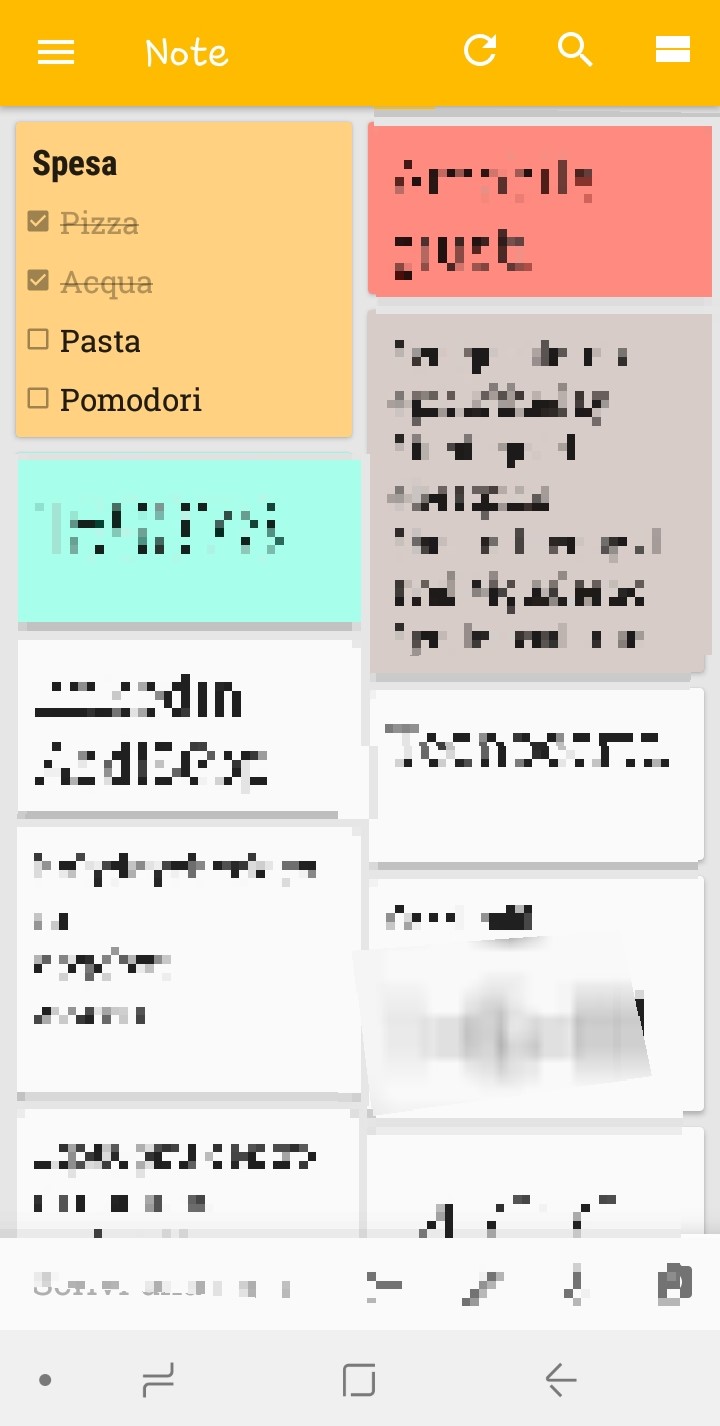Open the red note card
Viewport: 720px width, 1426px height.
click(x=540, y=210)
